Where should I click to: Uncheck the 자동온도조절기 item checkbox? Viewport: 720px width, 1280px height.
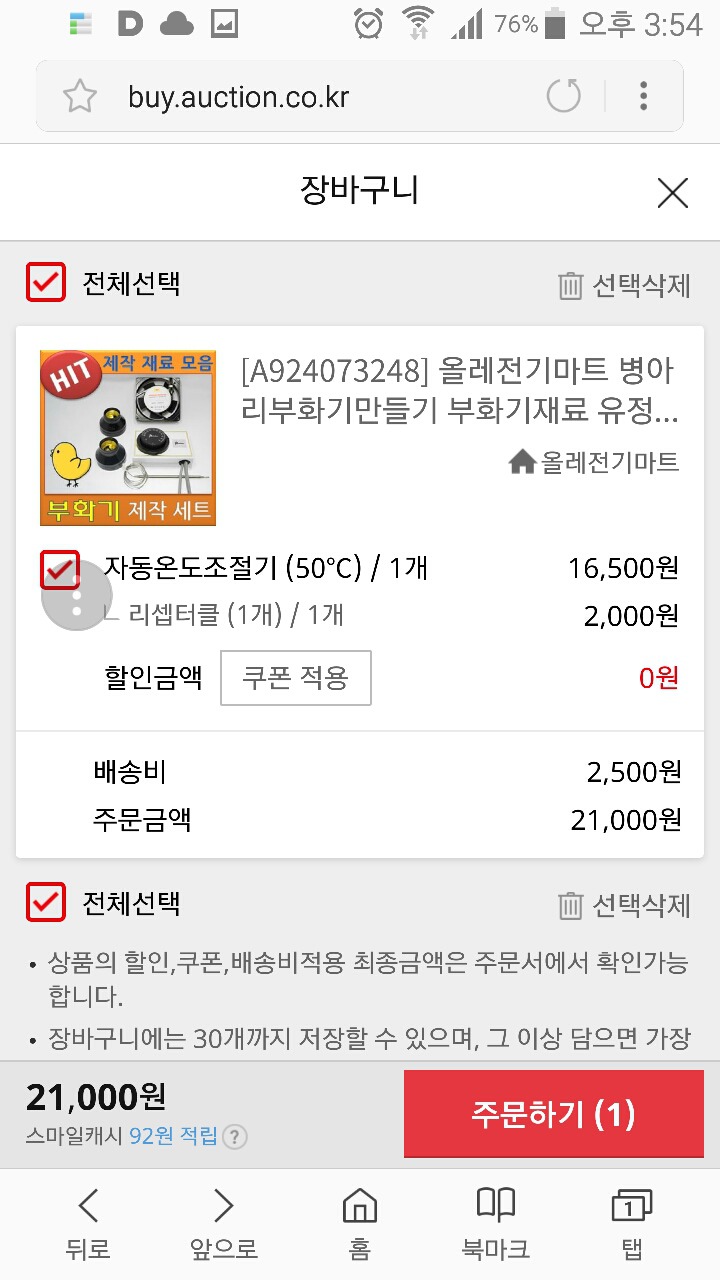[60, 570]
